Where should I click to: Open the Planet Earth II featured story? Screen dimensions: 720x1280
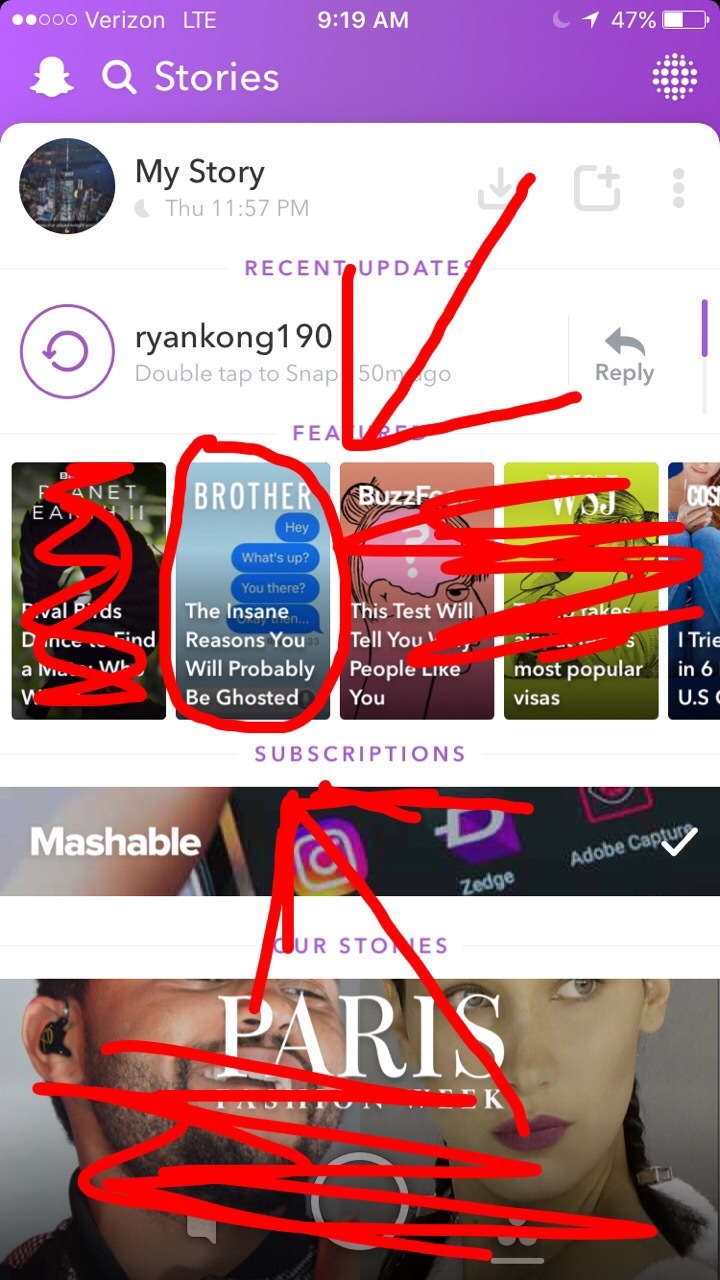click(88, 590)
